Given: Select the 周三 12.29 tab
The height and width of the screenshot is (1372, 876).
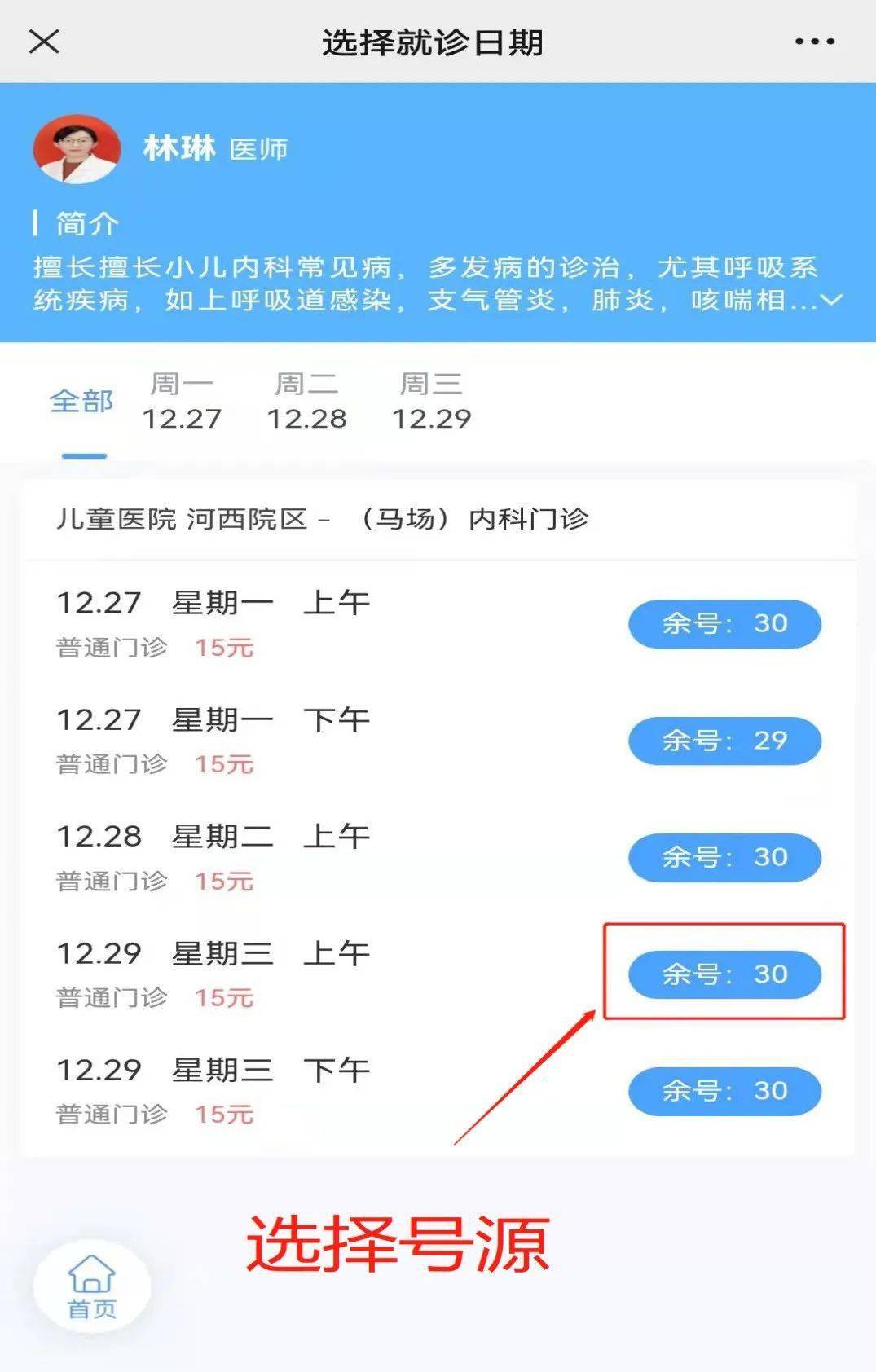Looking at the screenshot, I should [431, 402].
